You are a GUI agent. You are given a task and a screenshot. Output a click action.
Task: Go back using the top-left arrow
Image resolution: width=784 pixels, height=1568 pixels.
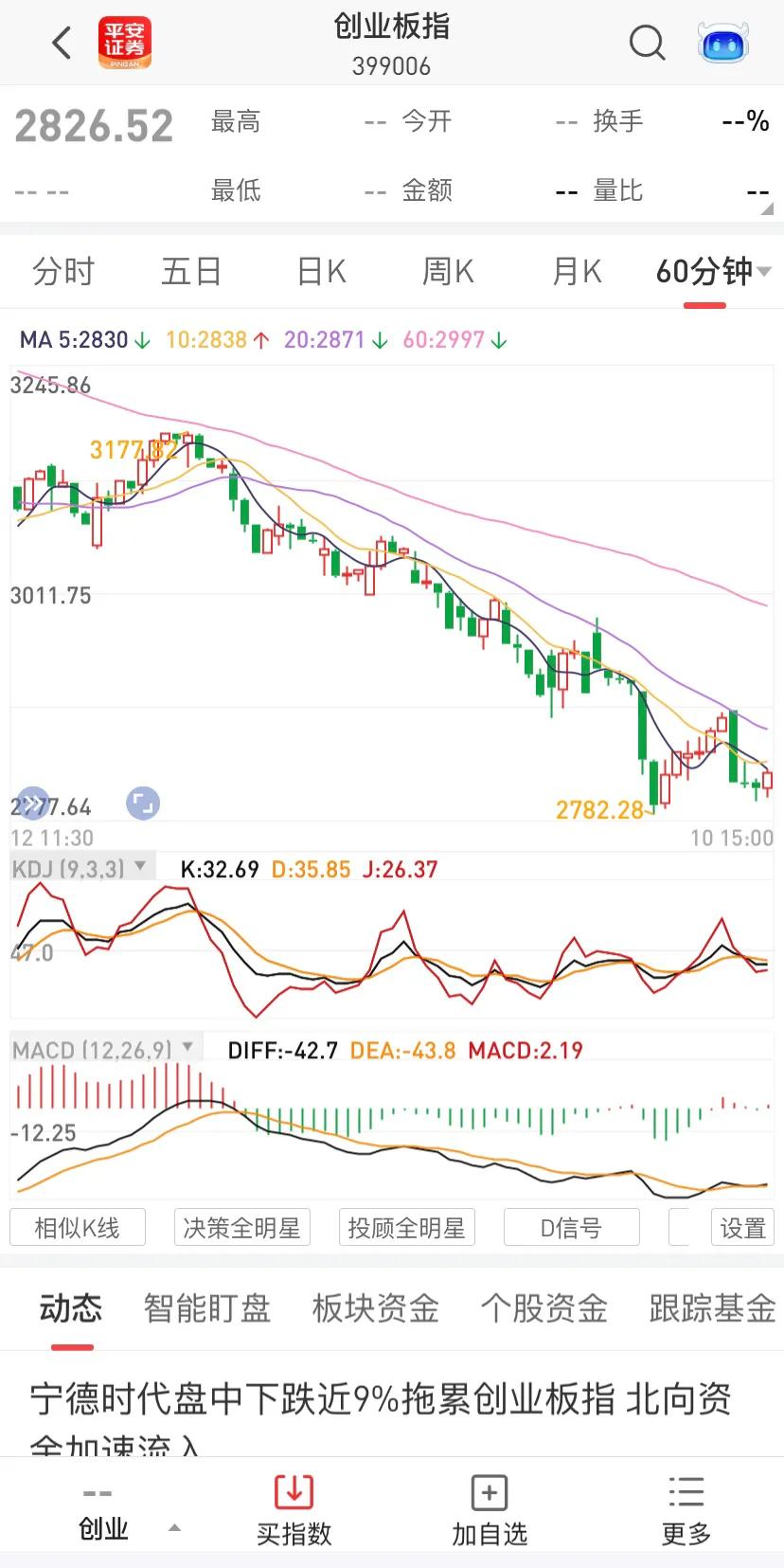62,43
